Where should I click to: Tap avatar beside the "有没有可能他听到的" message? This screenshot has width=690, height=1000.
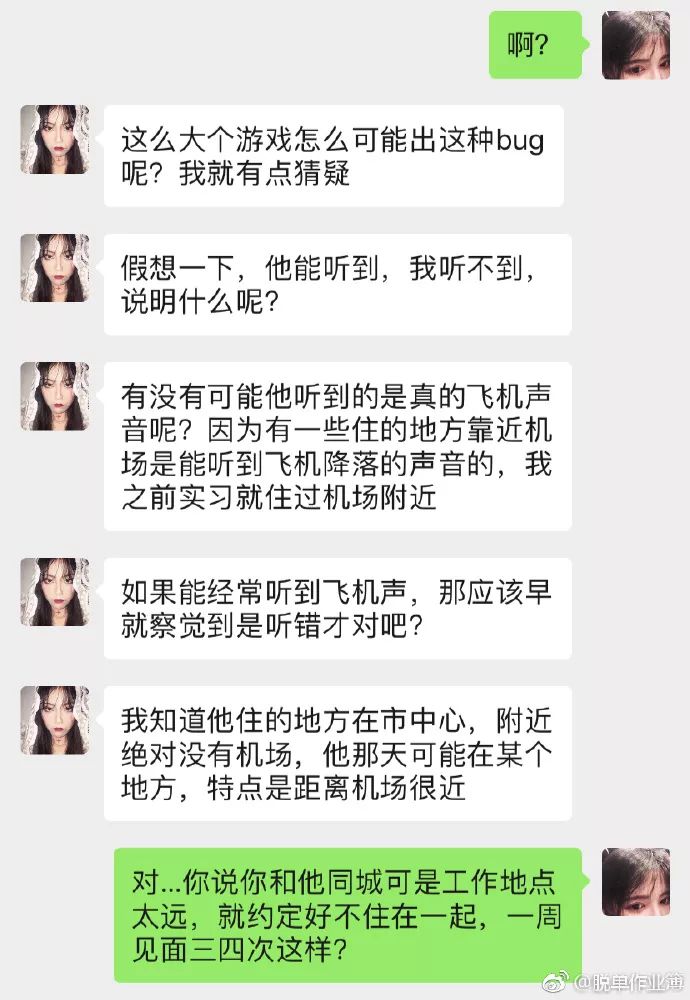55,396
